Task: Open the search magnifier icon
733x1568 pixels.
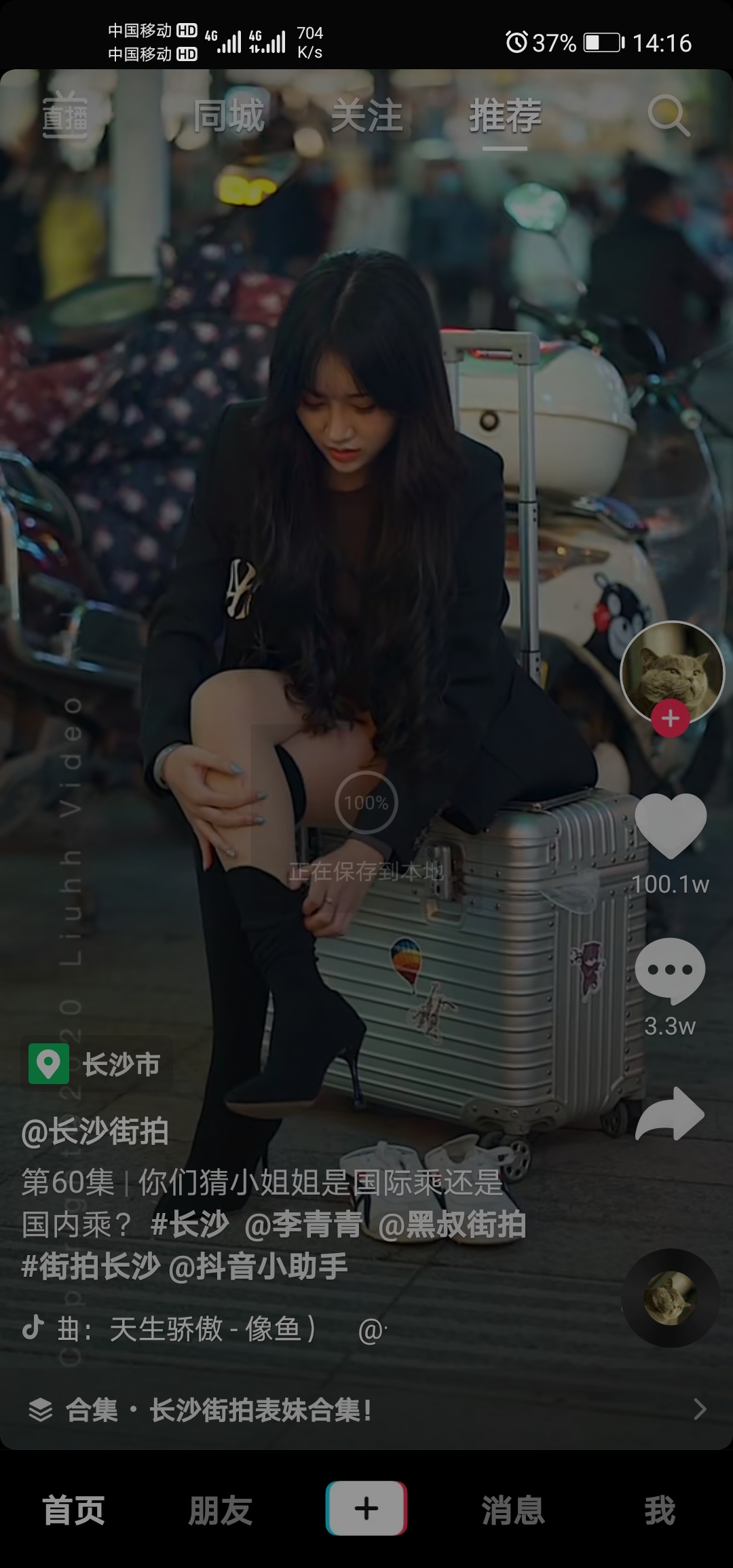Action: [x=668, y=115]
